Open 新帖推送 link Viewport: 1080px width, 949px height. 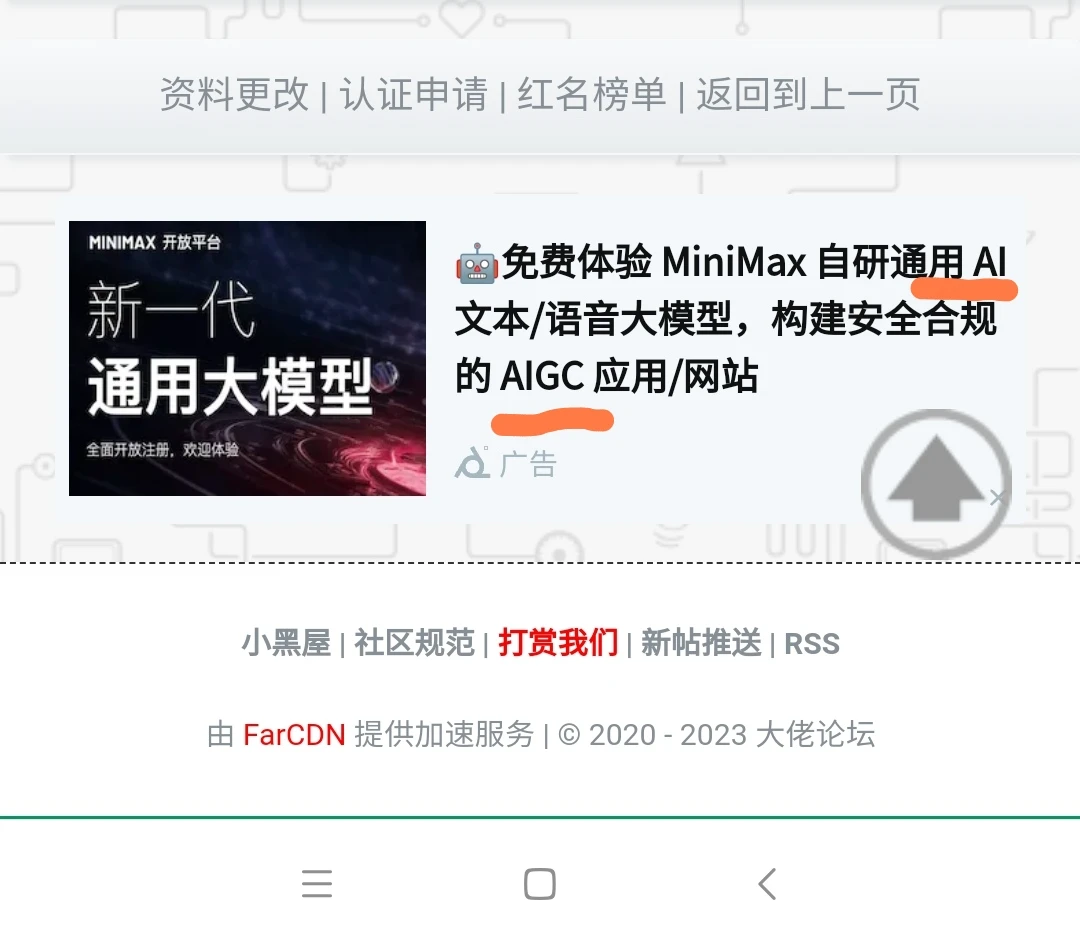click(700, 643)
